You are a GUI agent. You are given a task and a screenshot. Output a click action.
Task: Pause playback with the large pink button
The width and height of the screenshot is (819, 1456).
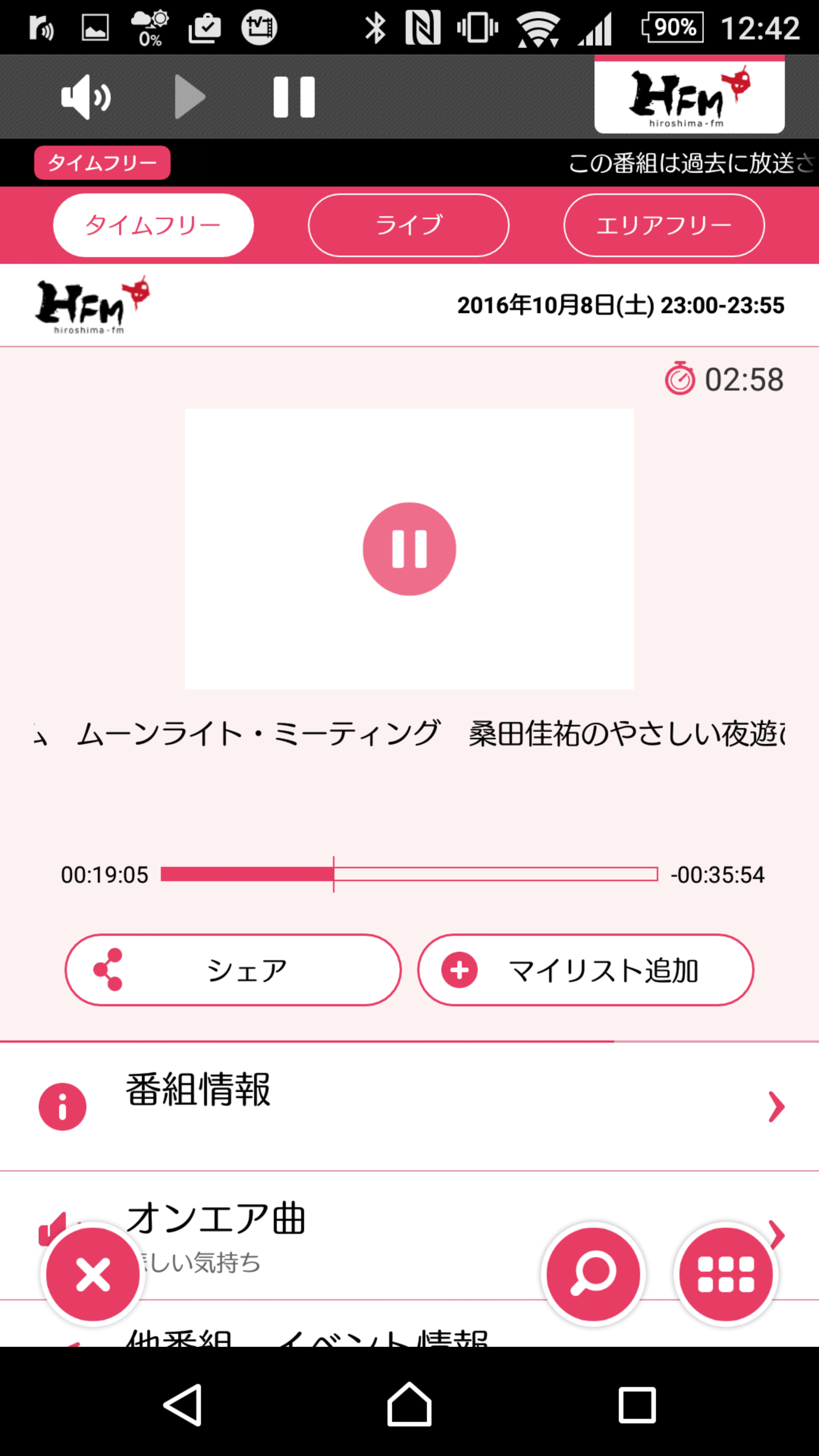(x=409, y=549)
